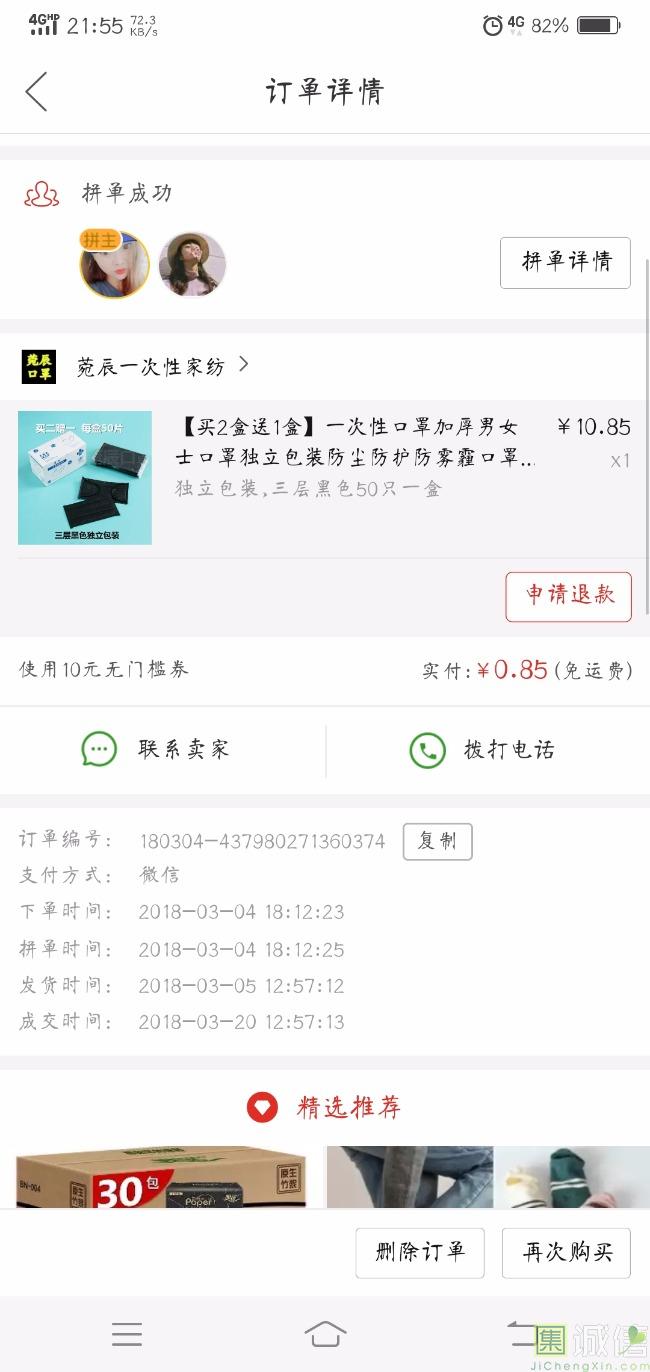Delete this order via 删除订单
Image resolution: width=650 pixels, height=1372 pixels.
pos(420,1252)
